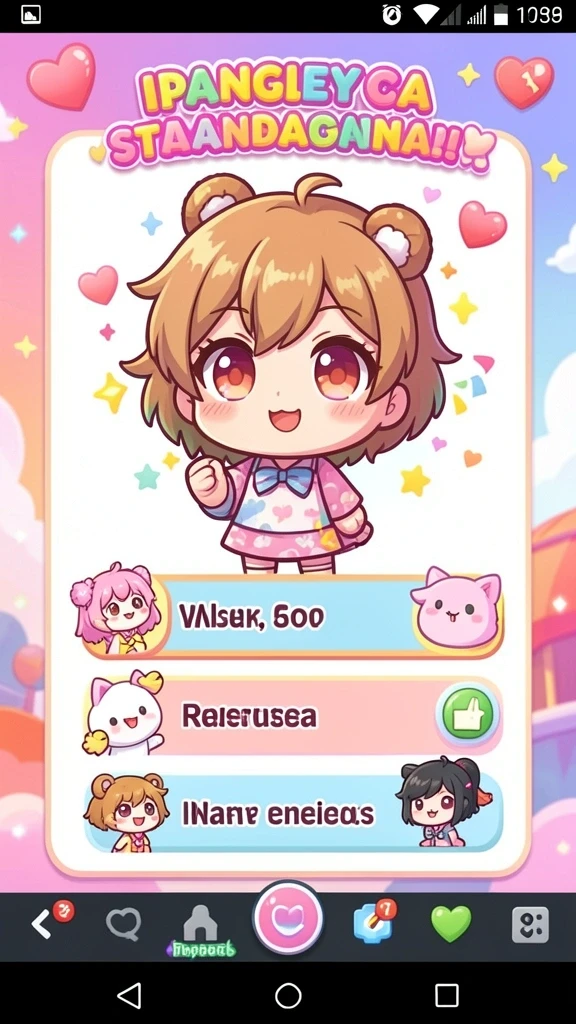Open the gray grid icon in the bottom bar
Screen dimensions: 576x1024
point(530,925)
